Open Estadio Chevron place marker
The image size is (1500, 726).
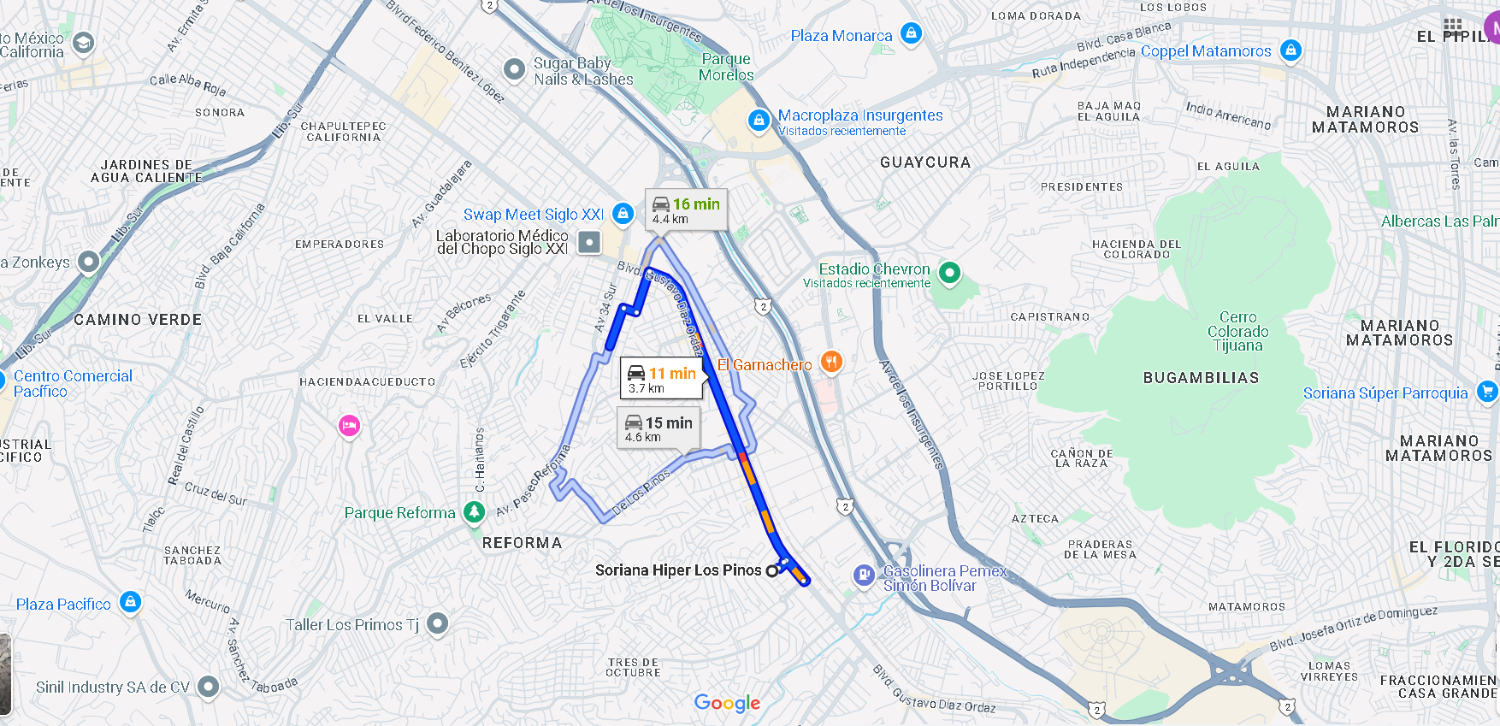949,271
